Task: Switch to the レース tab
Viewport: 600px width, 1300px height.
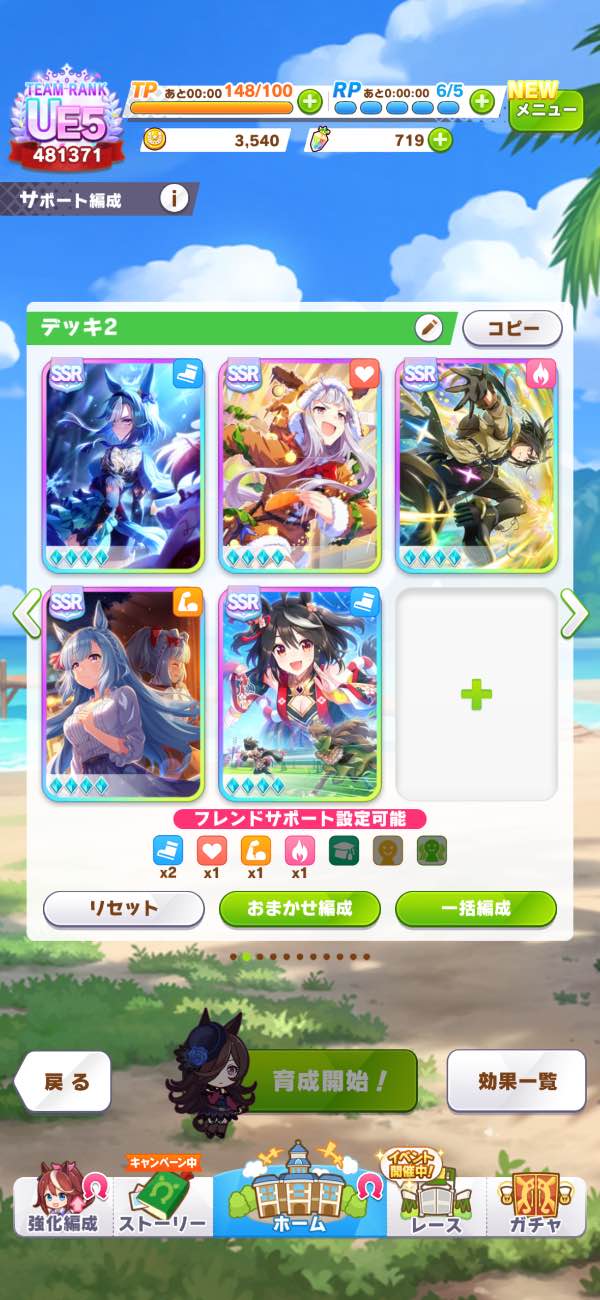Action: coord(437,1200)
